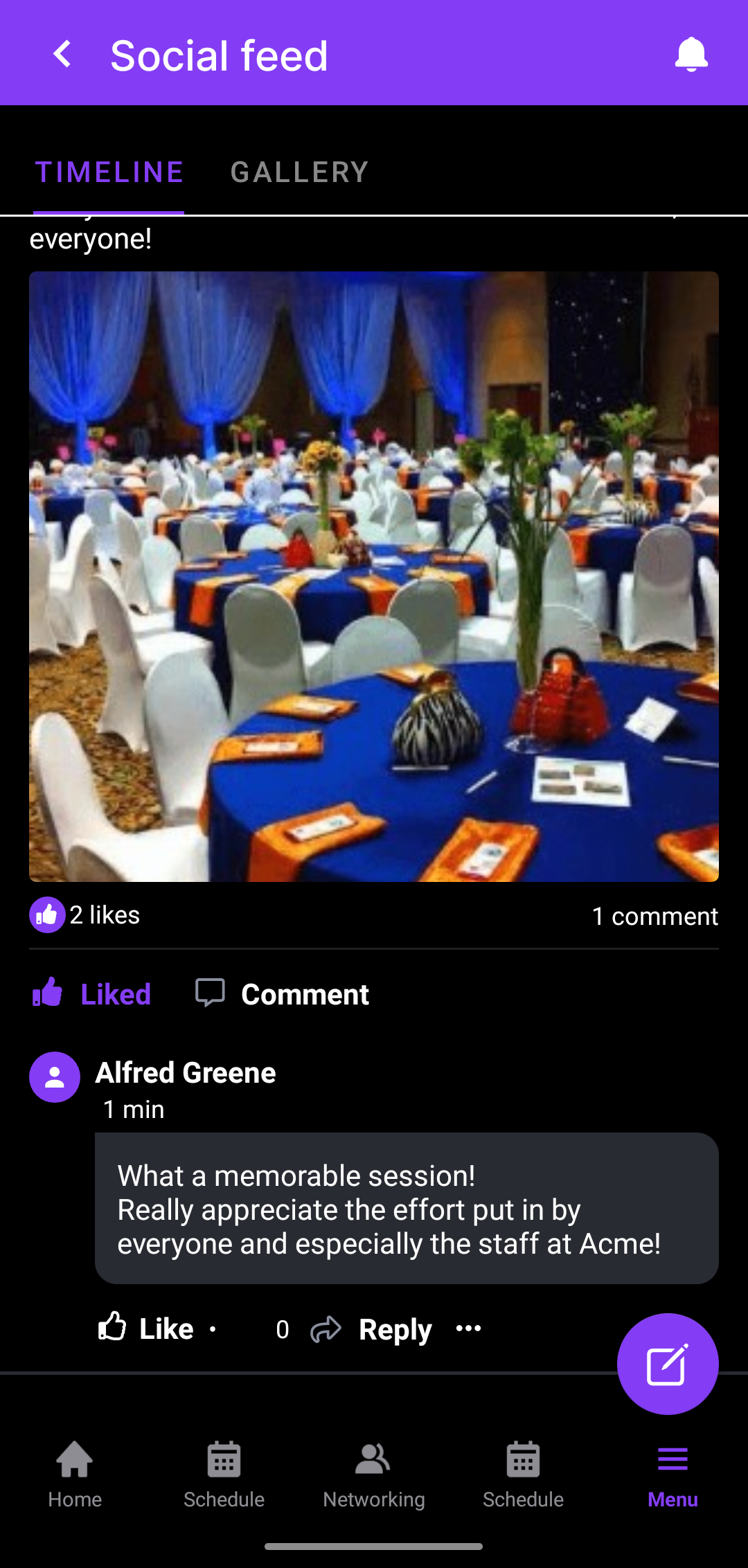Image resolution: width=748 pixels, height=1568 pixels.
Task: Click the thumbs-up likes badge
Action: [46, 914]
